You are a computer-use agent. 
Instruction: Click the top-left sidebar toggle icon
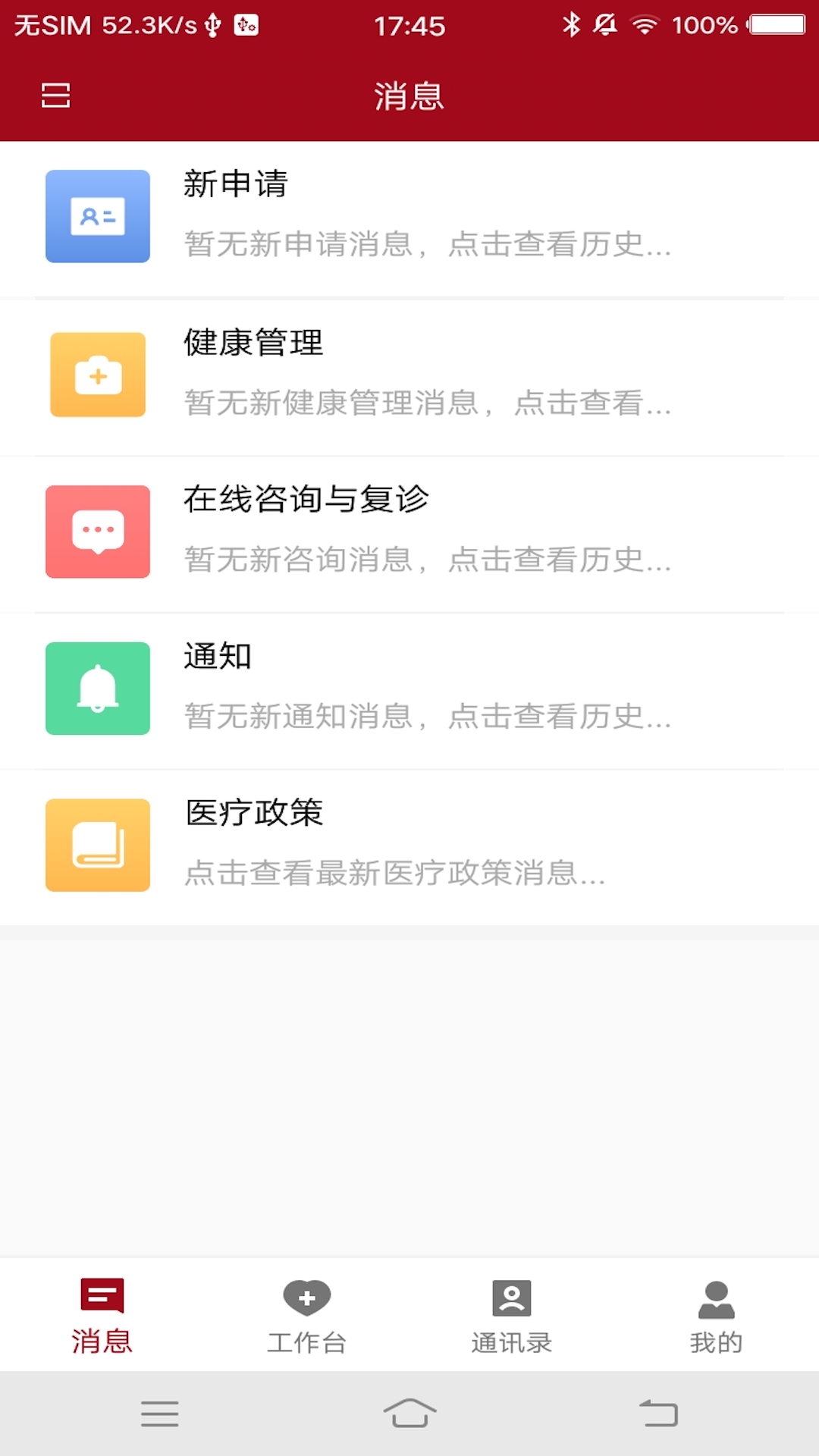(x=55, y=96)
